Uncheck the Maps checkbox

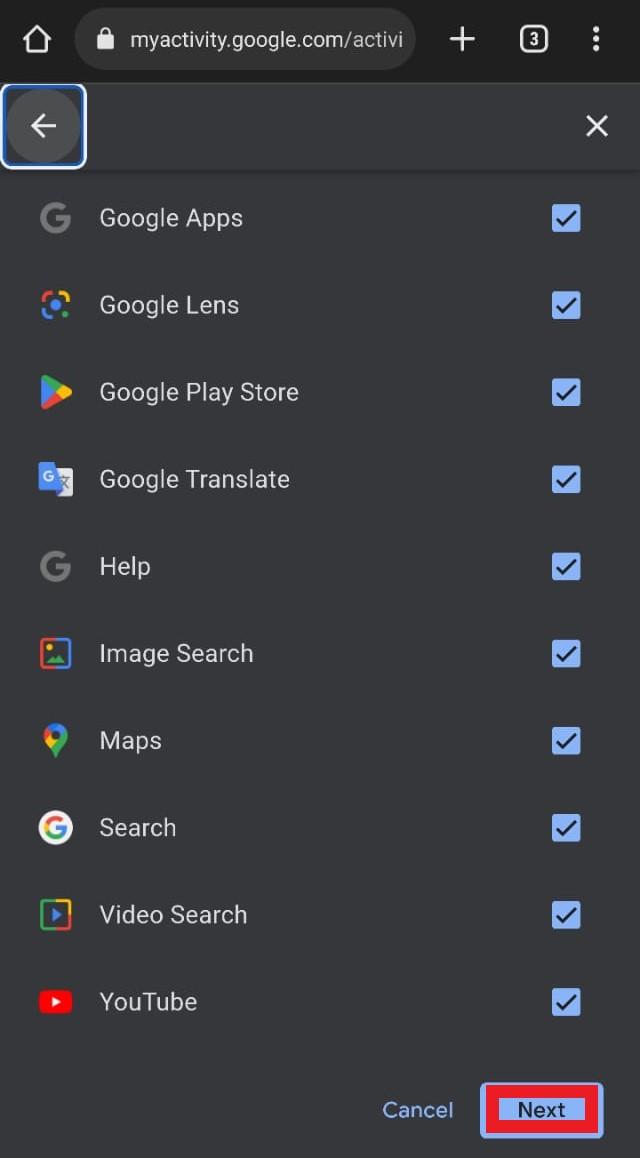566,740
